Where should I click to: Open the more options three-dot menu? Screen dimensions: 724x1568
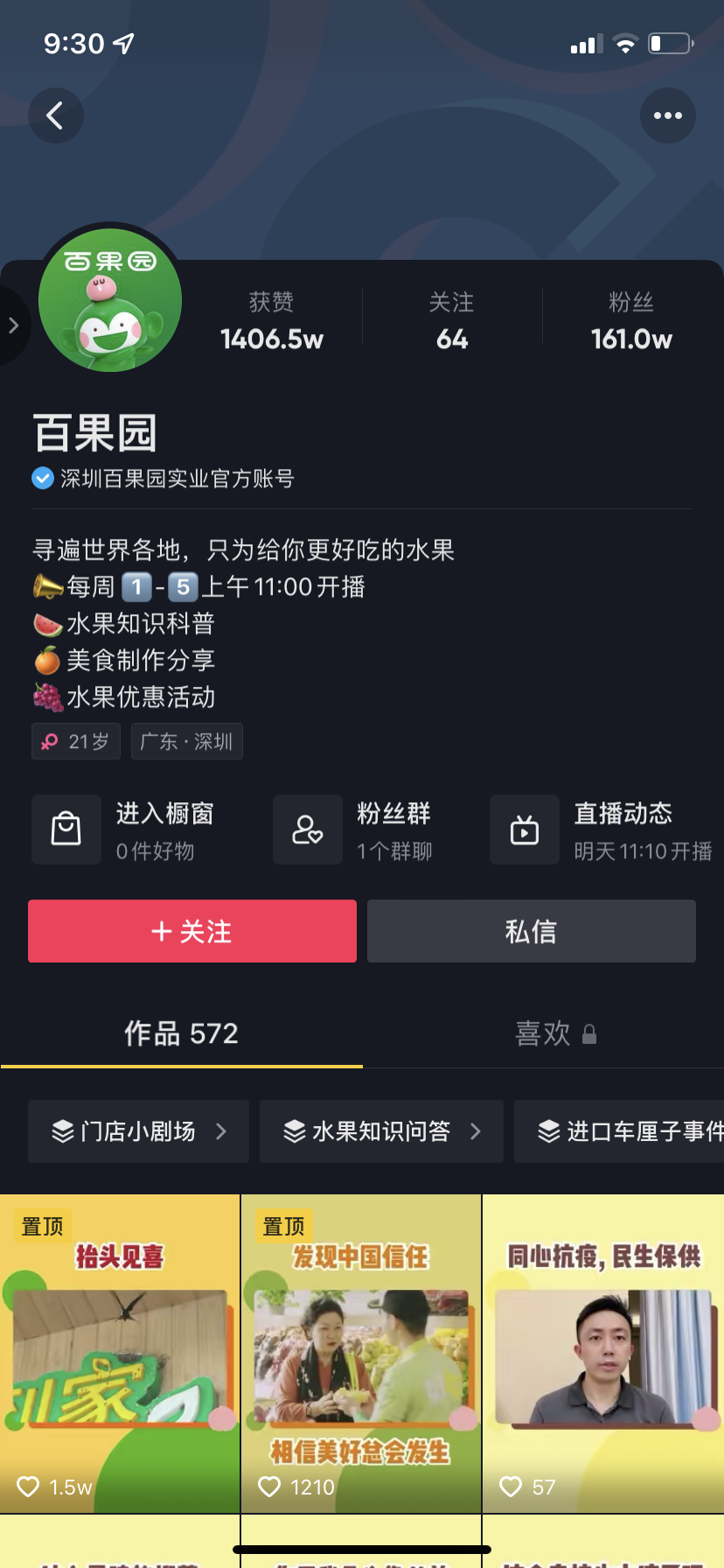tap(668, 115)
